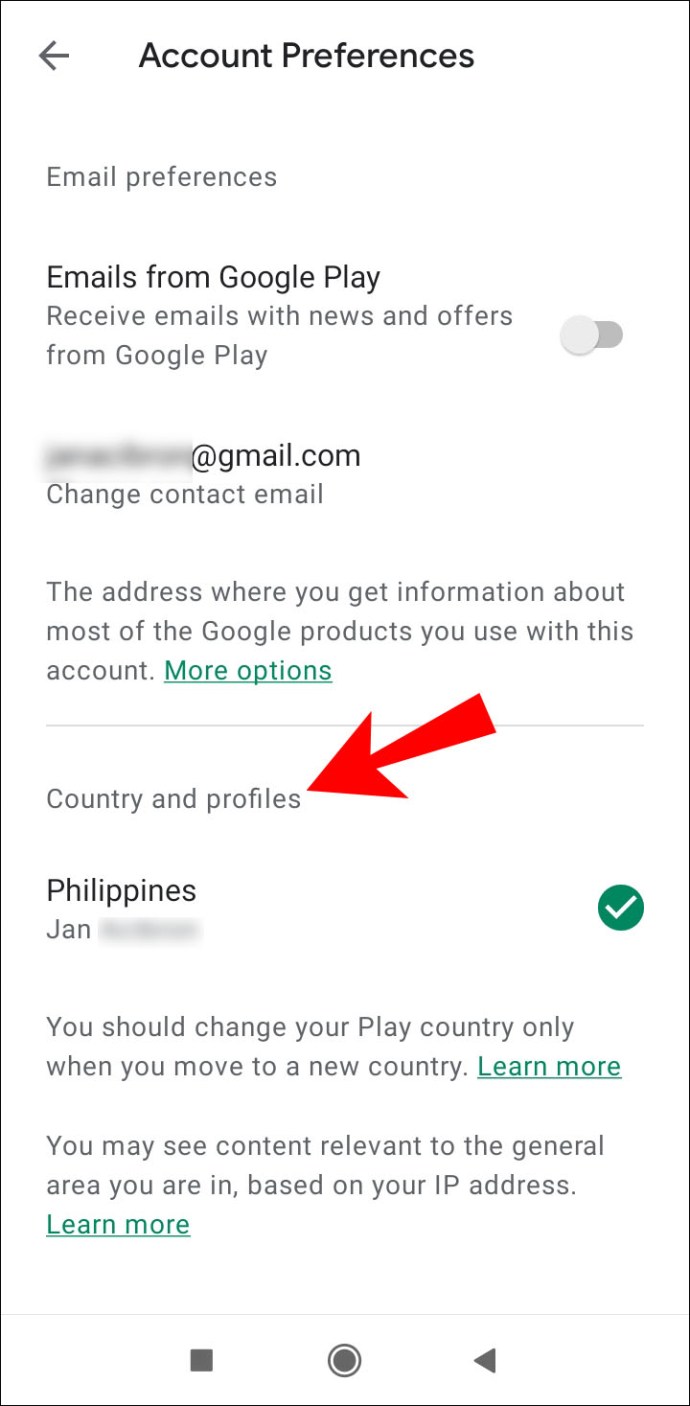Open recent apps with square button

pos(202,1359)
